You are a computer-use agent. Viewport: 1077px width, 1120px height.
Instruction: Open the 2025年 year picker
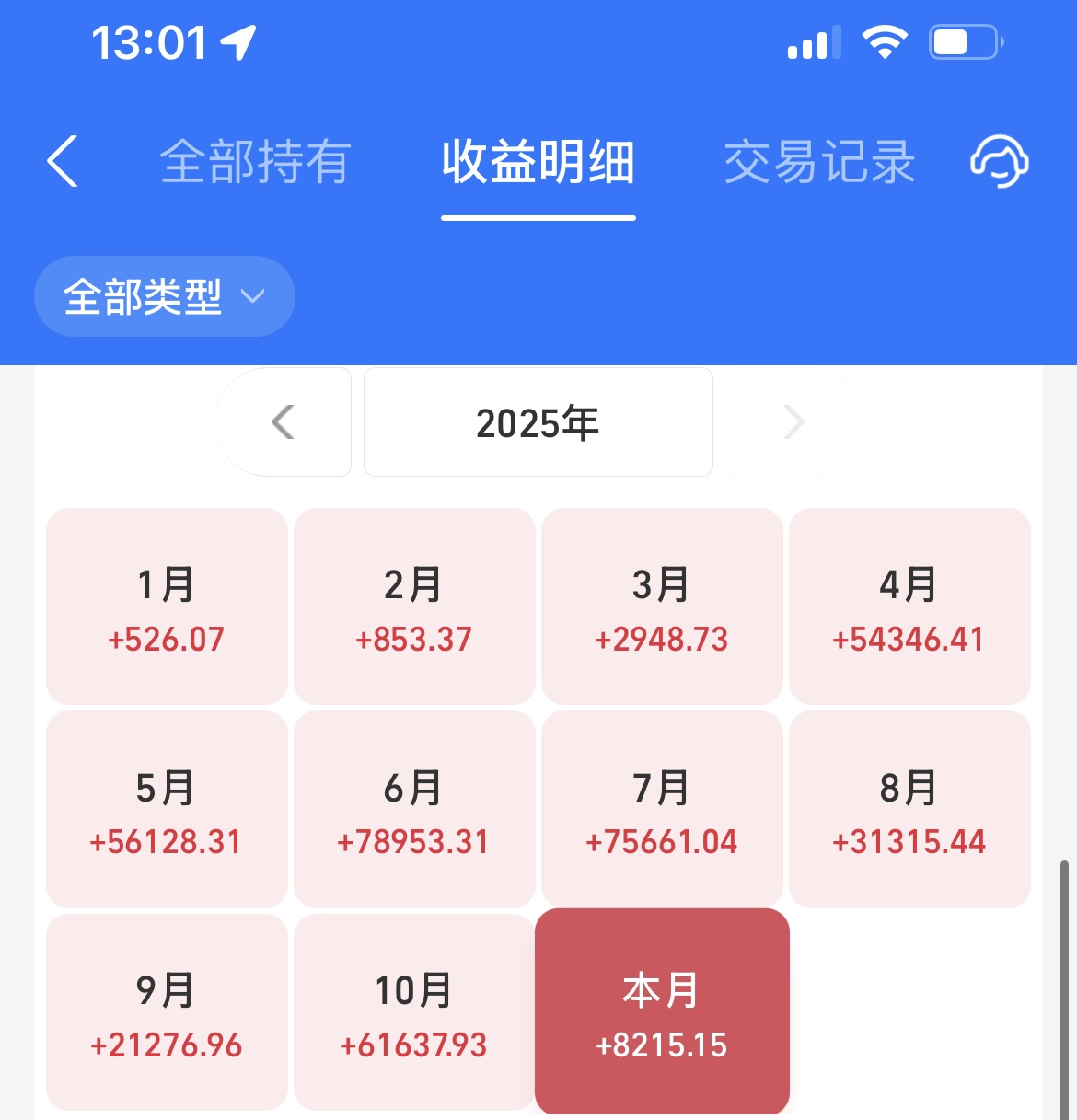pos(538,422)
